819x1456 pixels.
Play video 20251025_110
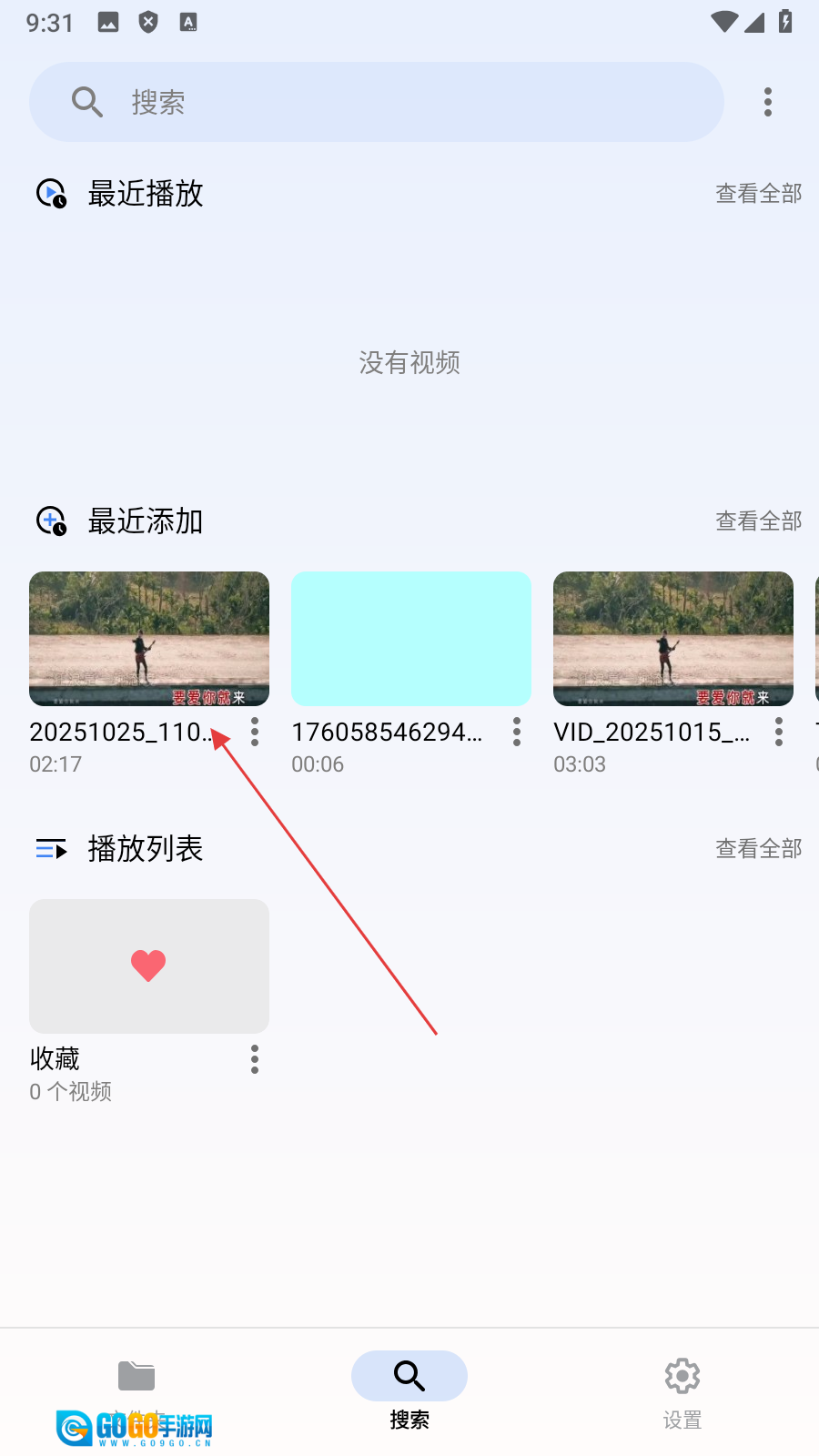click(x=149, y=639)
